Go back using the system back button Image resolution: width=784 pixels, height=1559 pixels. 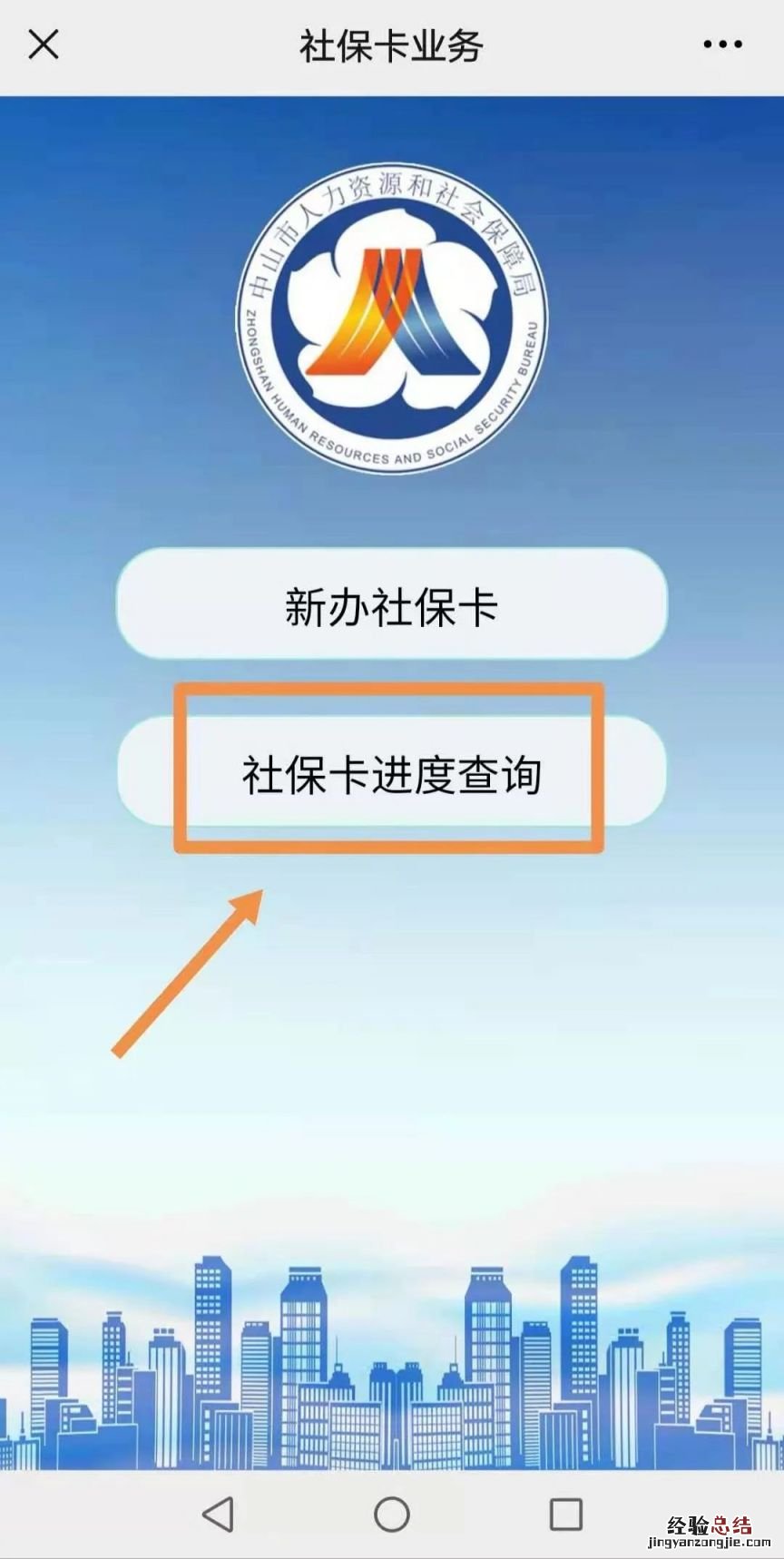[218, 1514]
